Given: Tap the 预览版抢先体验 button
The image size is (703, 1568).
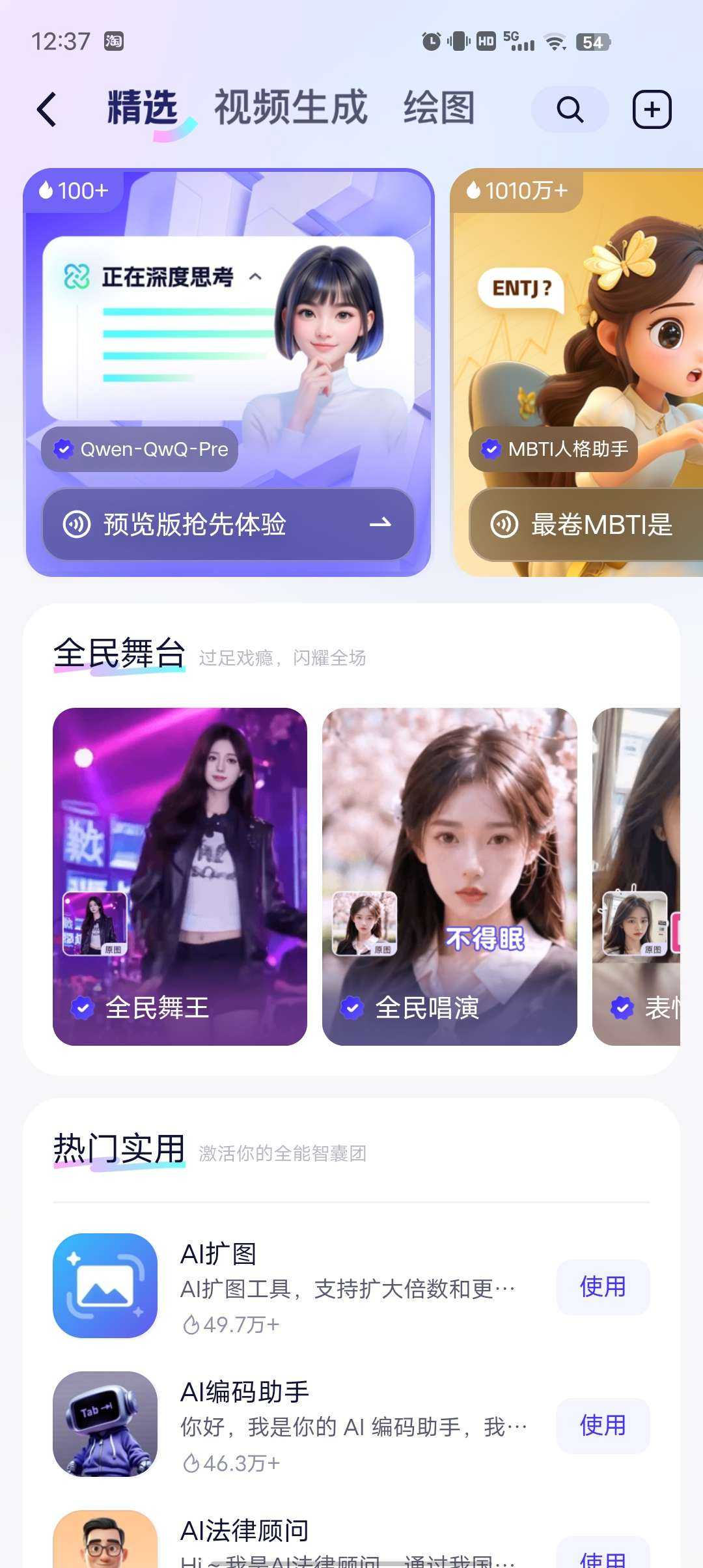Looking at the screenshot, I should (x=228, y=524).
